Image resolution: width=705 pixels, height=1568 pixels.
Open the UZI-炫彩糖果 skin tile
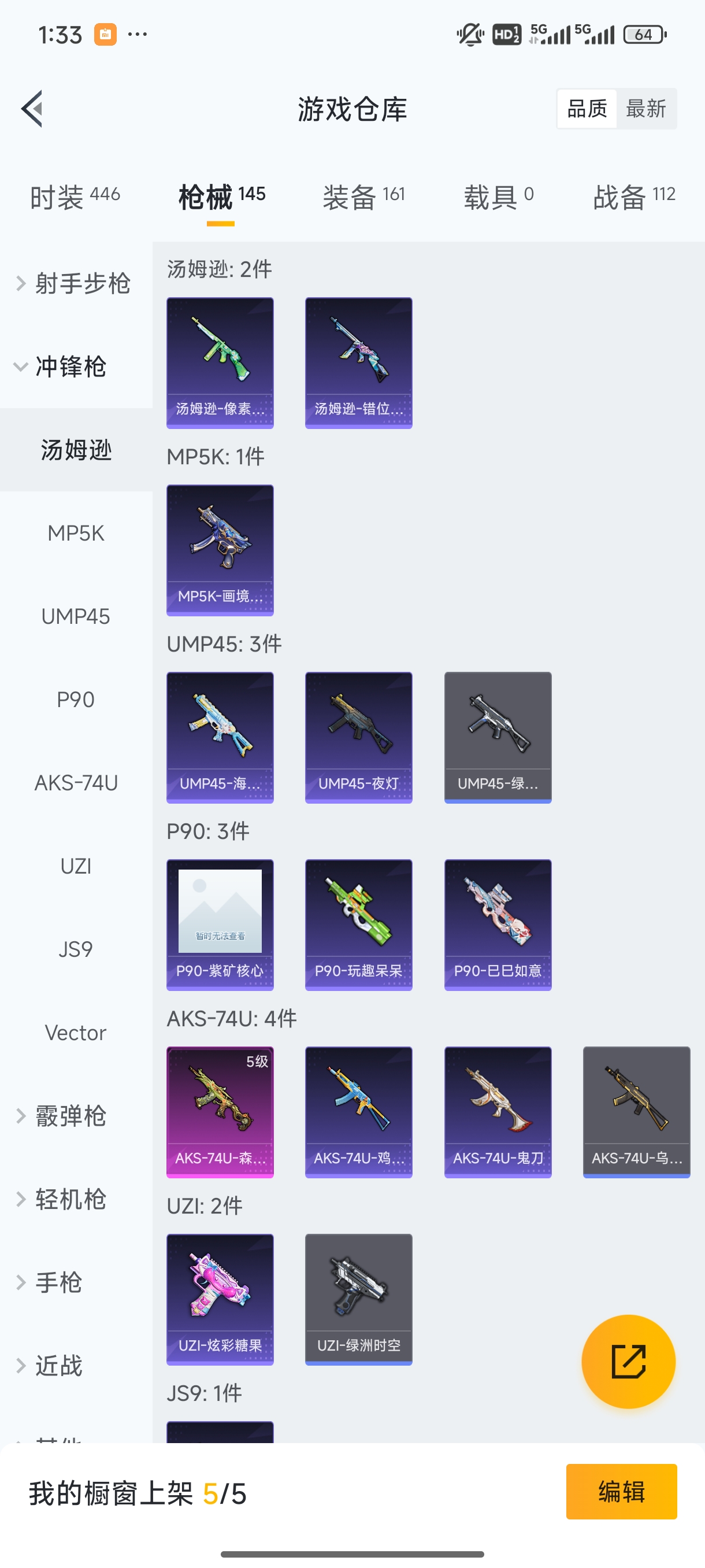click(220, 1299)
